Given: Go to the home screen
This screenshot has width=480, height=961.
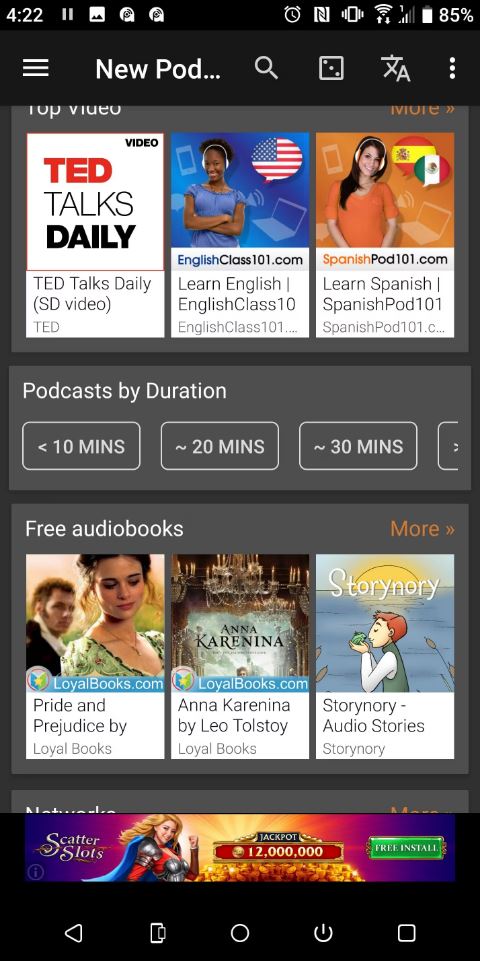Looking at the screenshot, I should 240,933.
